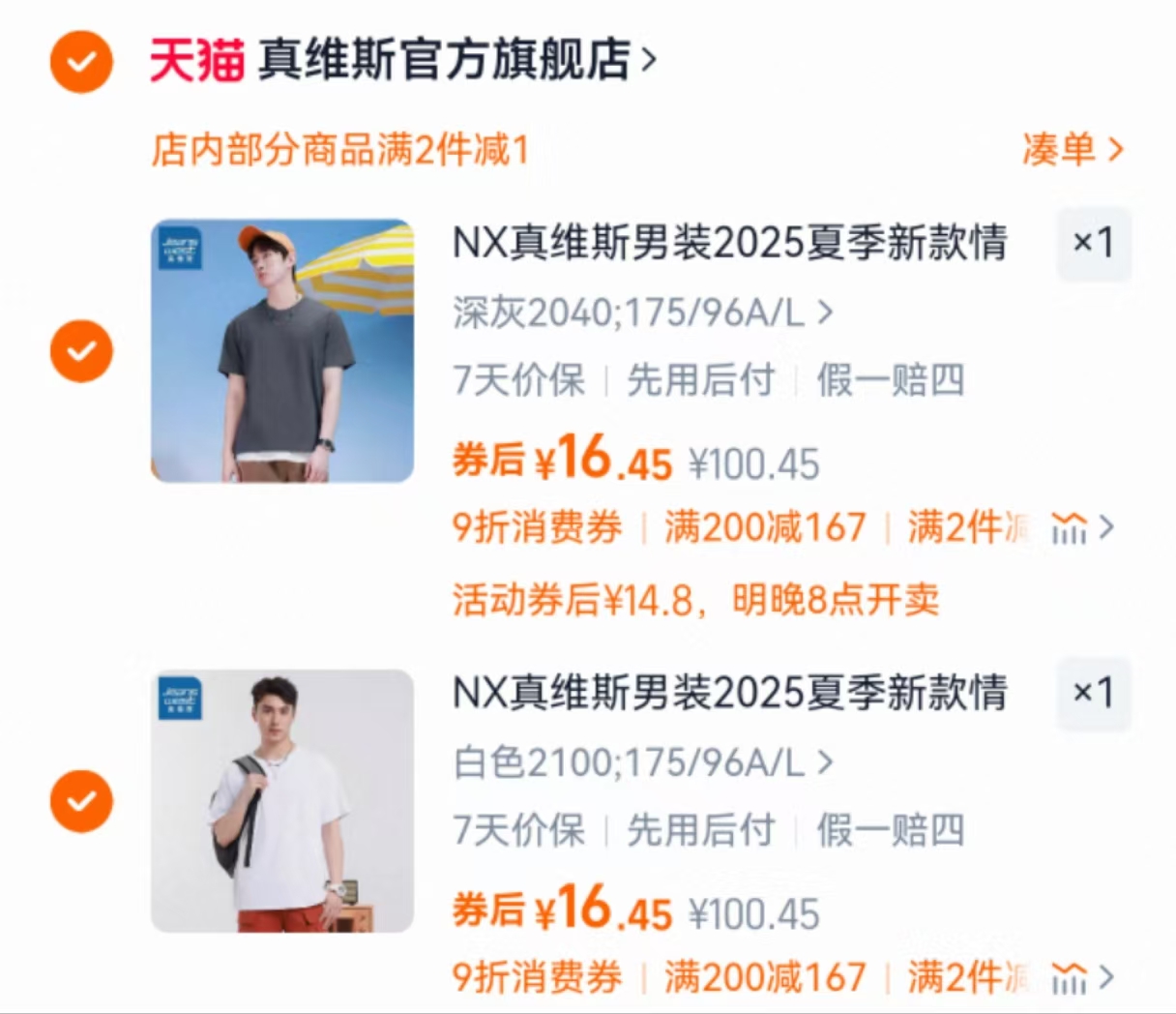1176x1014 pixels.
Task: Open the white t-shirt product image
Action: [x=282, y=801]
